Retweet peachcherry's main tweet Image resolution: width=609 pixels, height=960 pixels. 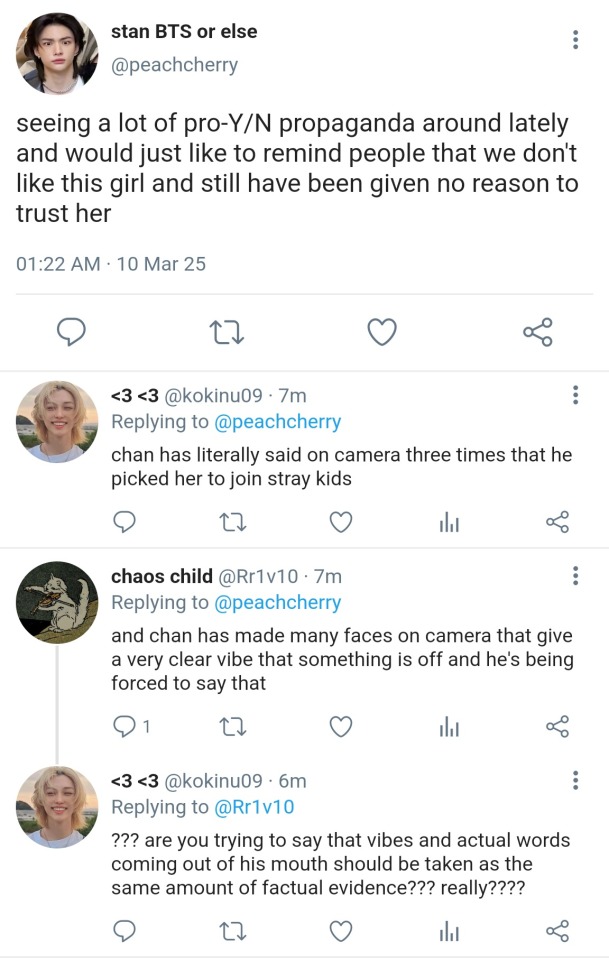coord(228,332)
